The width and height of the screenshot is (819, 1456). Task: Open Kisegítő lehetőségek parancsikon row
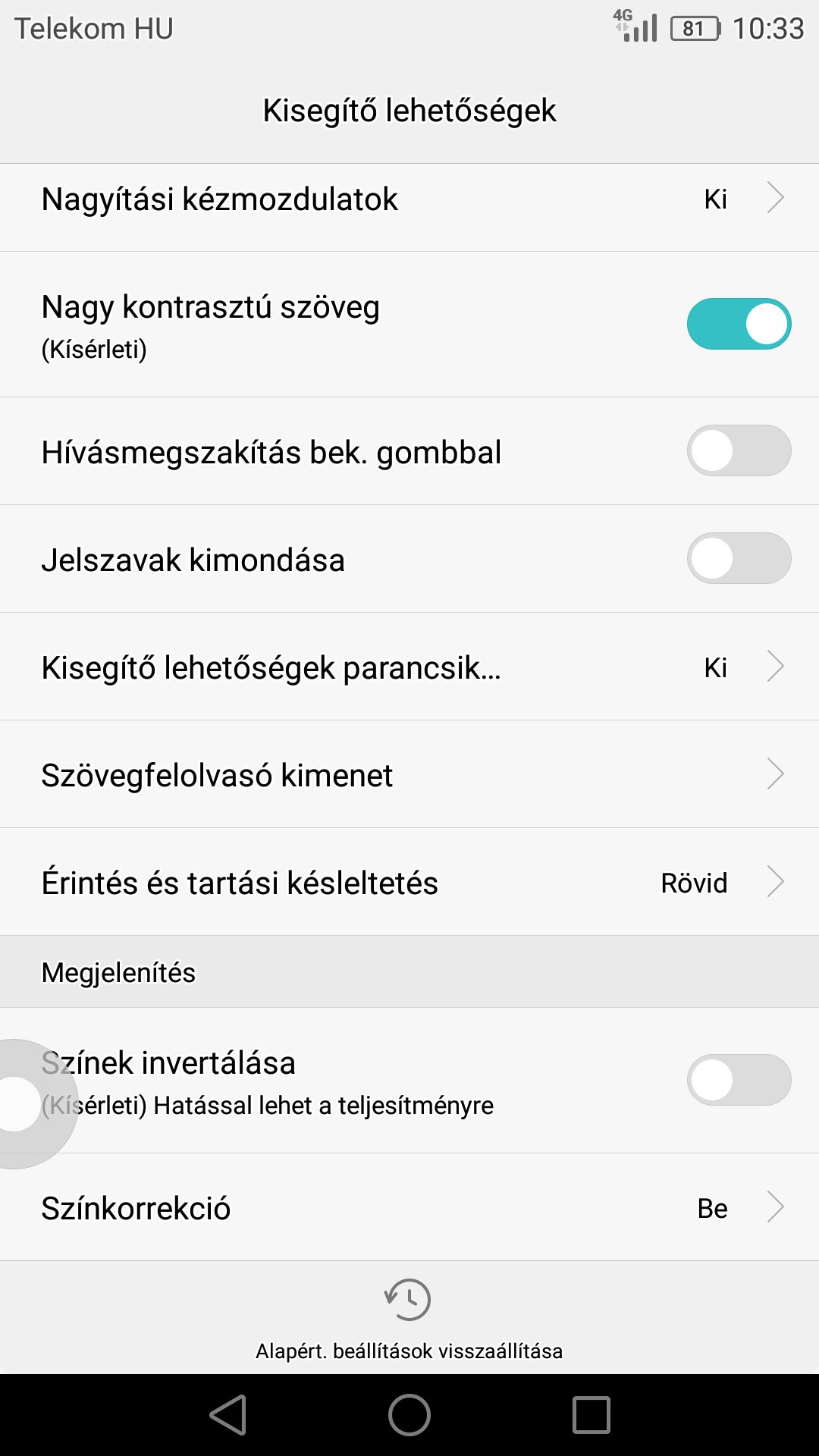[x=409, y=667]
